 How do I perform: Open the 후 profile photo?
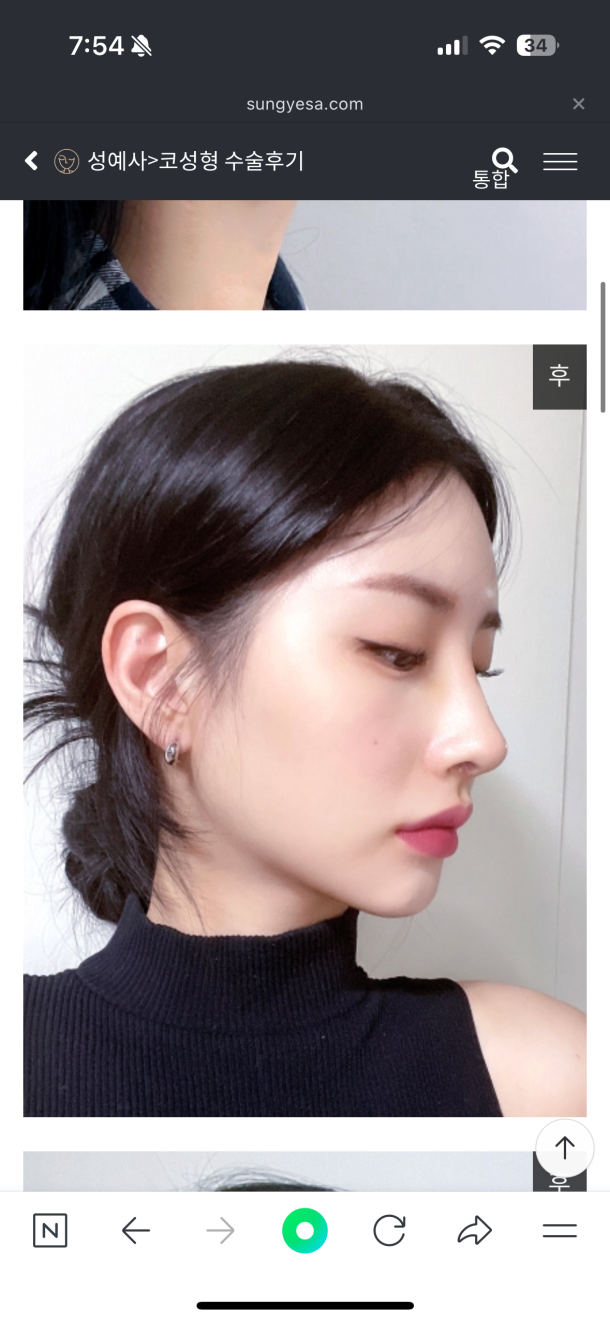[x=304, y=730]
